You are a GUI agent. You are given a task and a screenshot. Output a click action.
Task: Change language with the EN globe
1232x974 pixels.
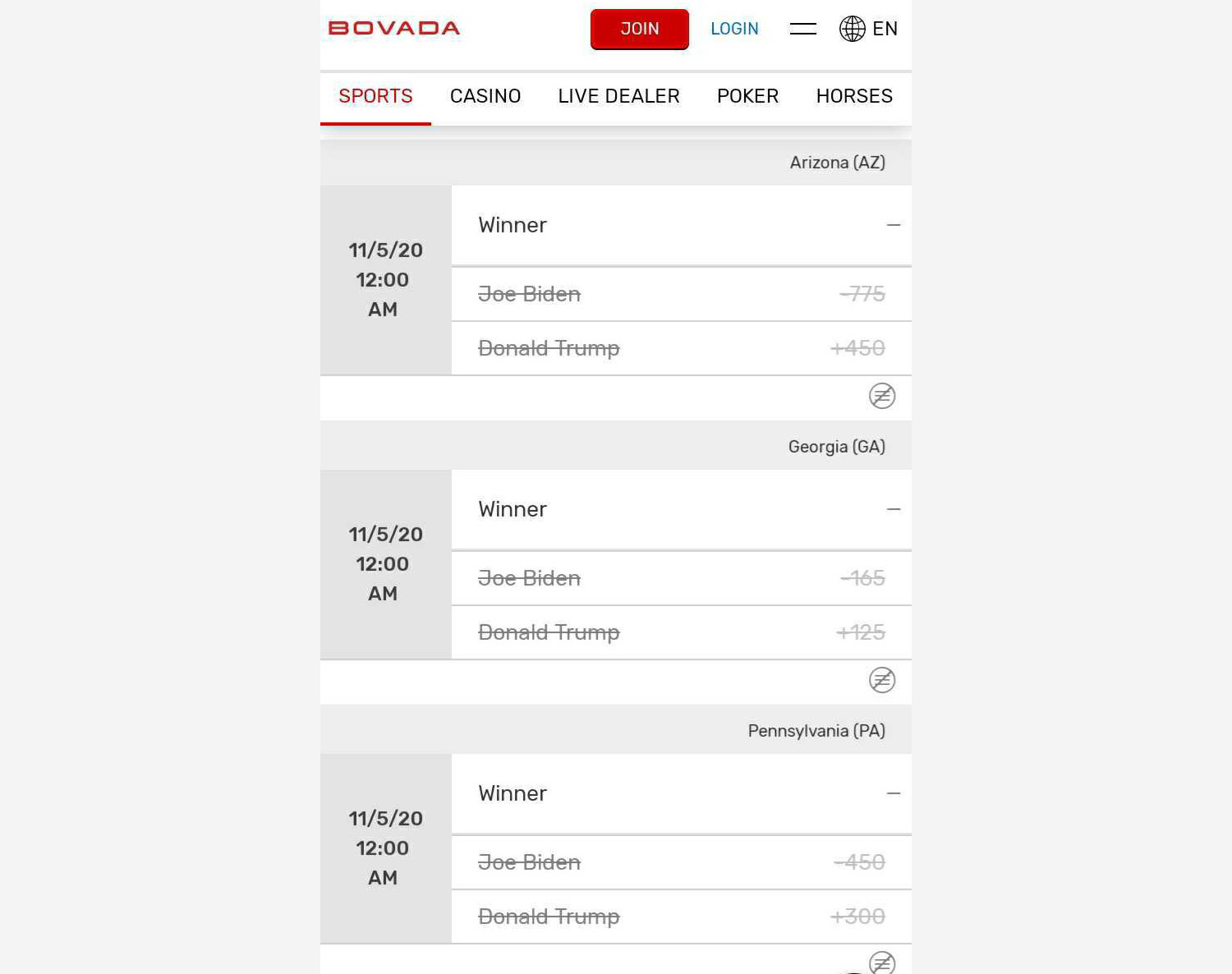click(868, 29)
